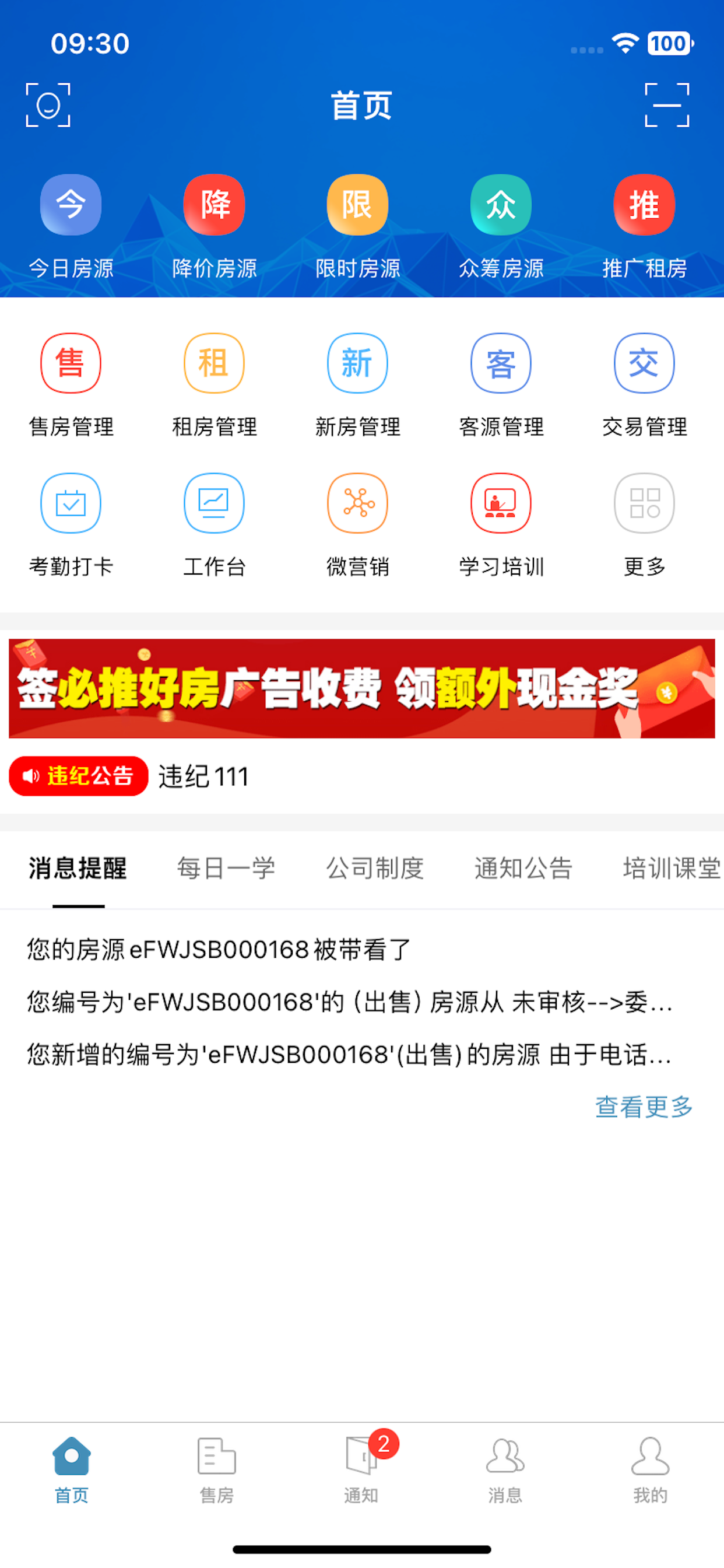Screen dimensions: 724x1568
Task: Open 限时房源 (Limited-time Listings)
Action: coord(358,225)
